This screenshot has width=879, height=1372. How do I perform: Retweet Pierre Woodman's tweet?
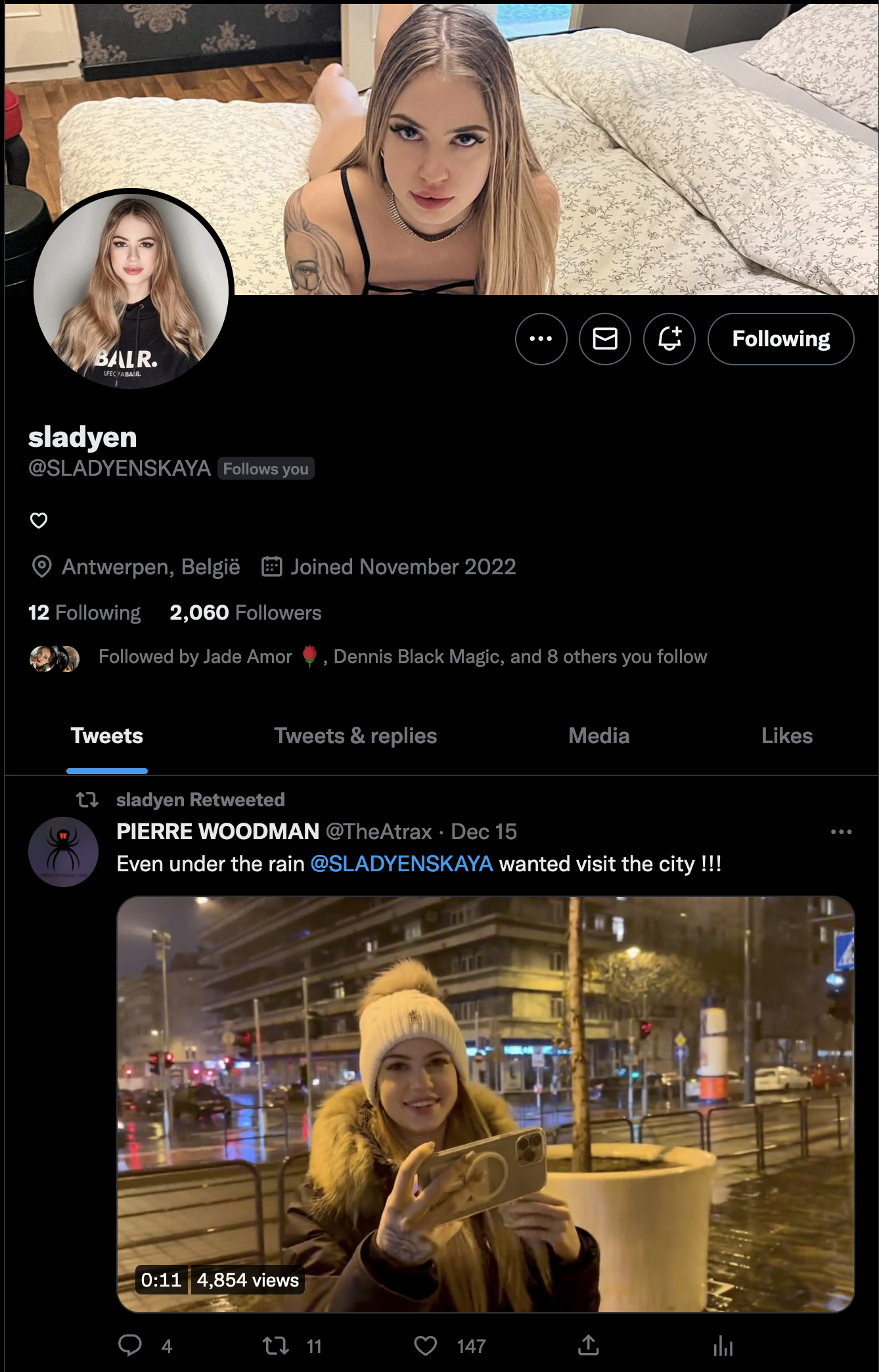tap(276, 1346)
